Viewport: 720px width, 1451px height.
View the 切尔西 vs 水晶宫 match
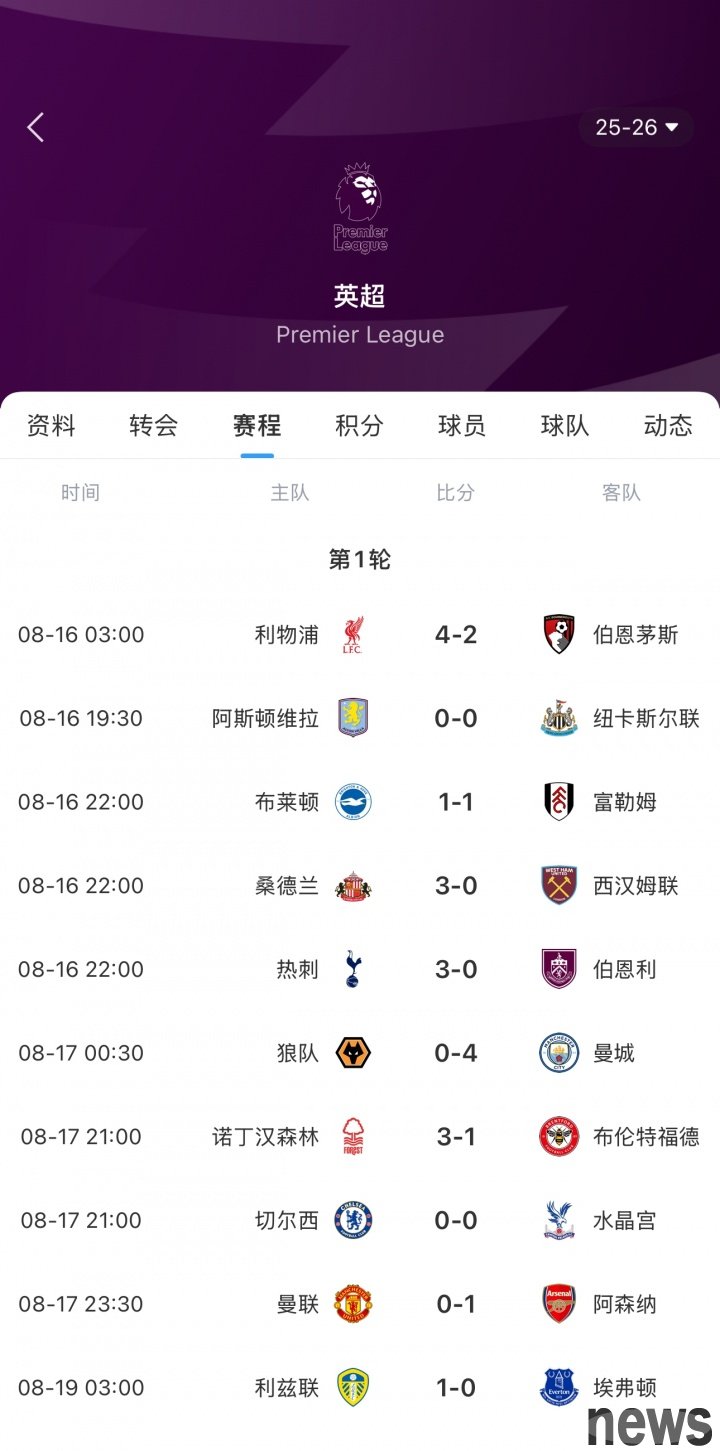click(360, 1220)
